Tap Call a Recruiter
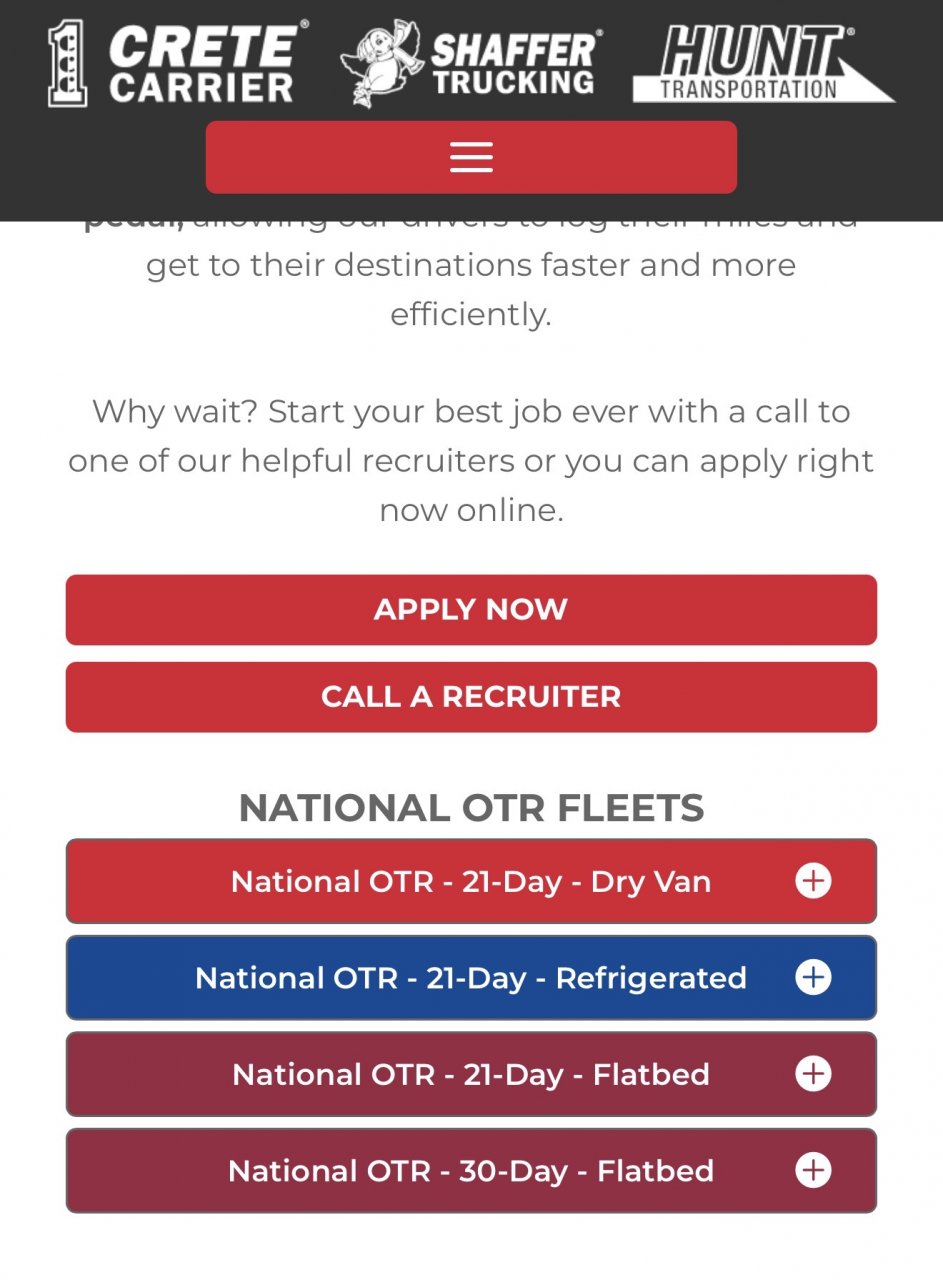Viewport: 943px width, 1280px height. tap(471, 697)
